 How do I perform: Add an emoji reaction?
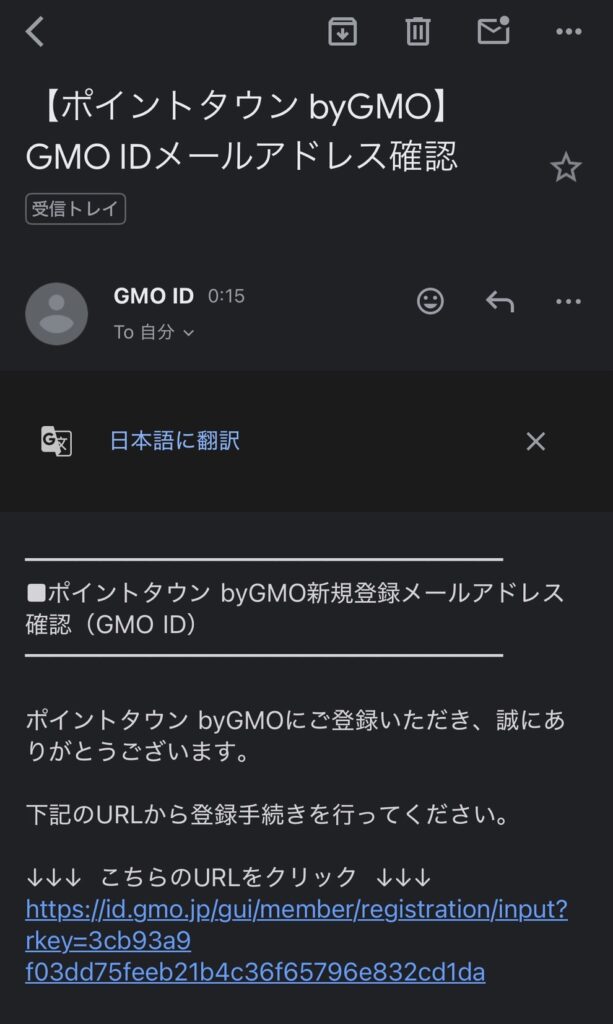click(431, 301)
